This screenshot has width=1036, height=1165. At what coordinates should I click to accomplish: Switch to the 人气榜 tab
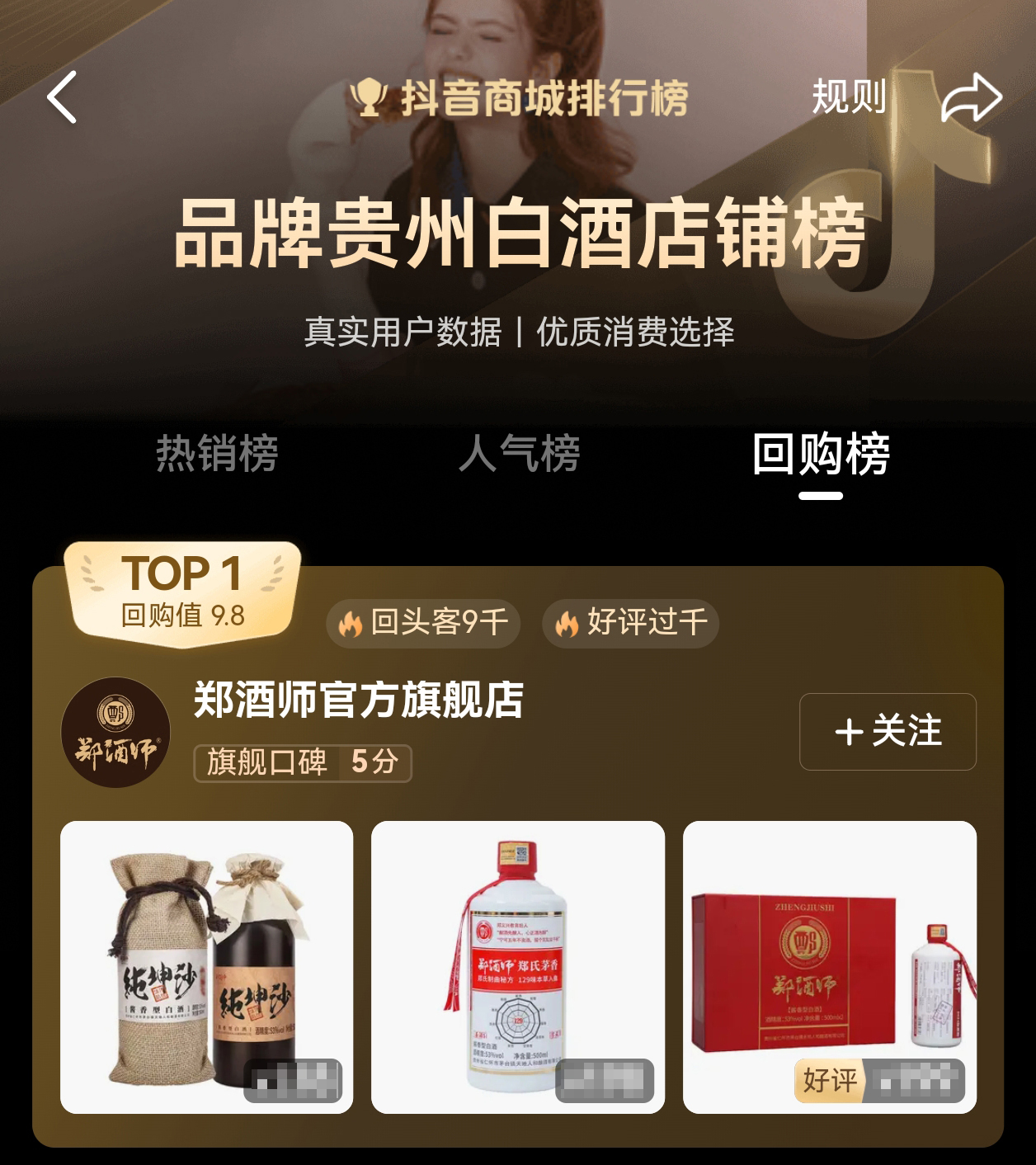point(520,453)
